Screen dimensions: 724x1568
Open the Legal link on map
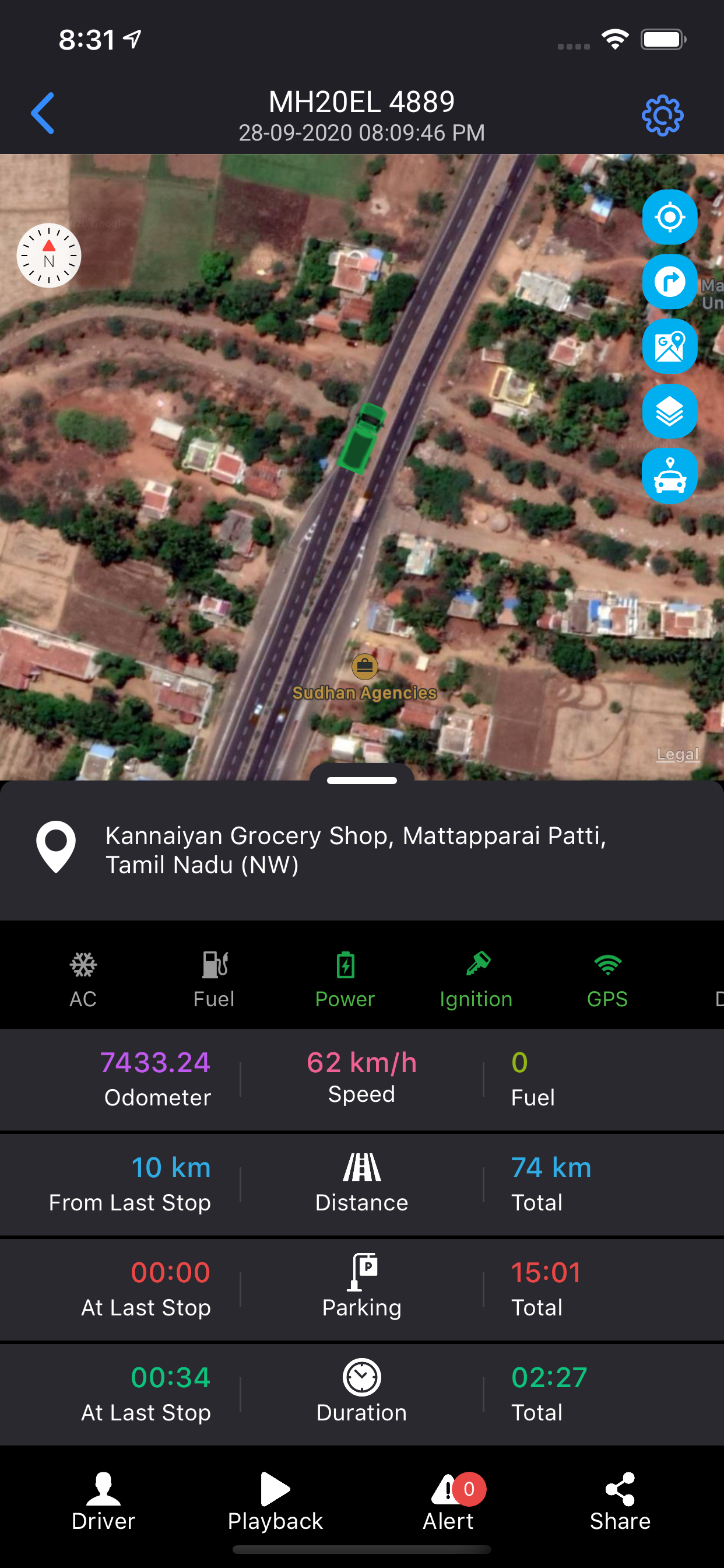click(x=678, y=754)
